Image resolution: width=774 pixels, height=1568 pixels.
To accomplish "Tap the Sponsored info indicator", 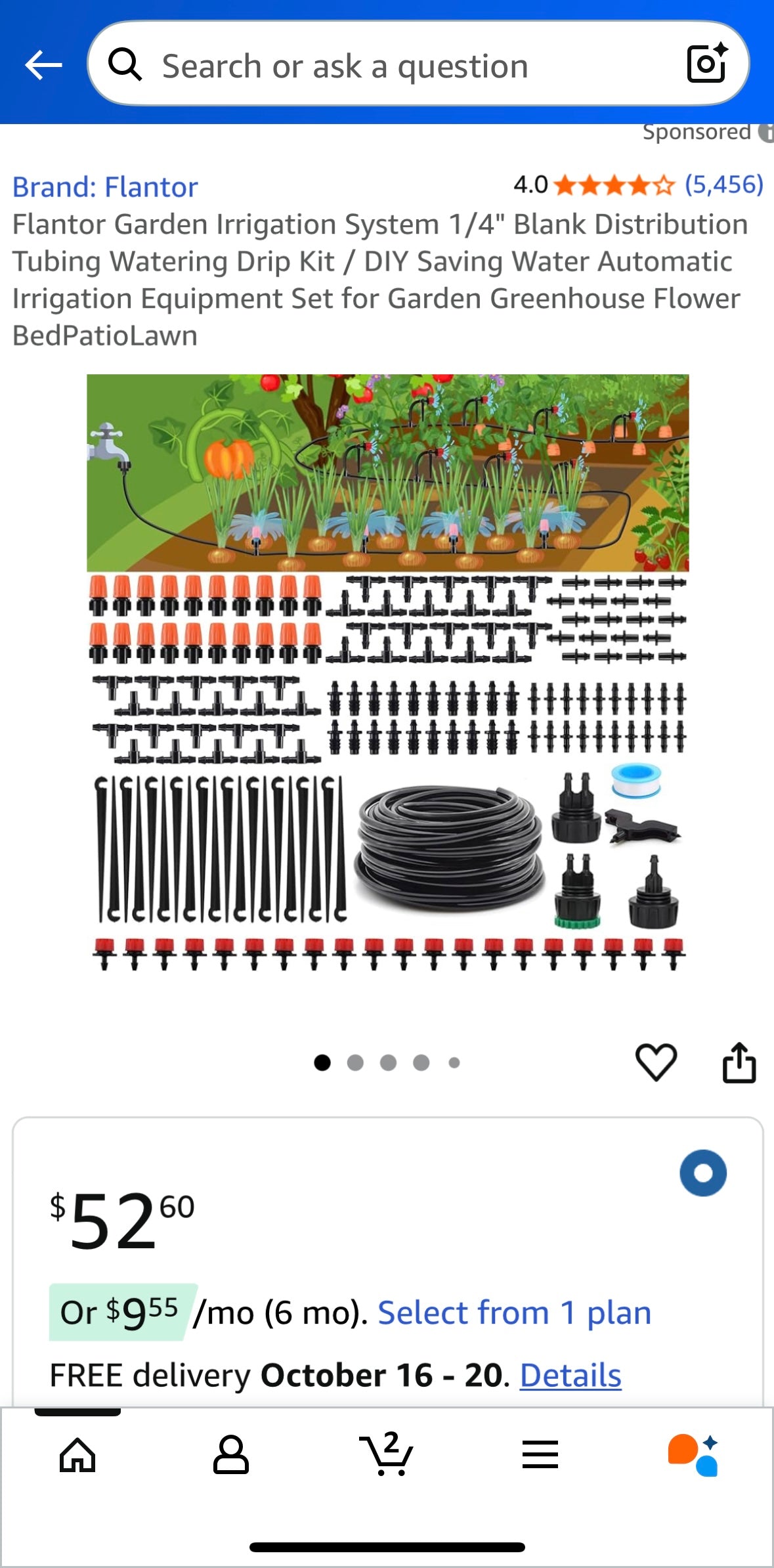I will (x=767, y=132).
